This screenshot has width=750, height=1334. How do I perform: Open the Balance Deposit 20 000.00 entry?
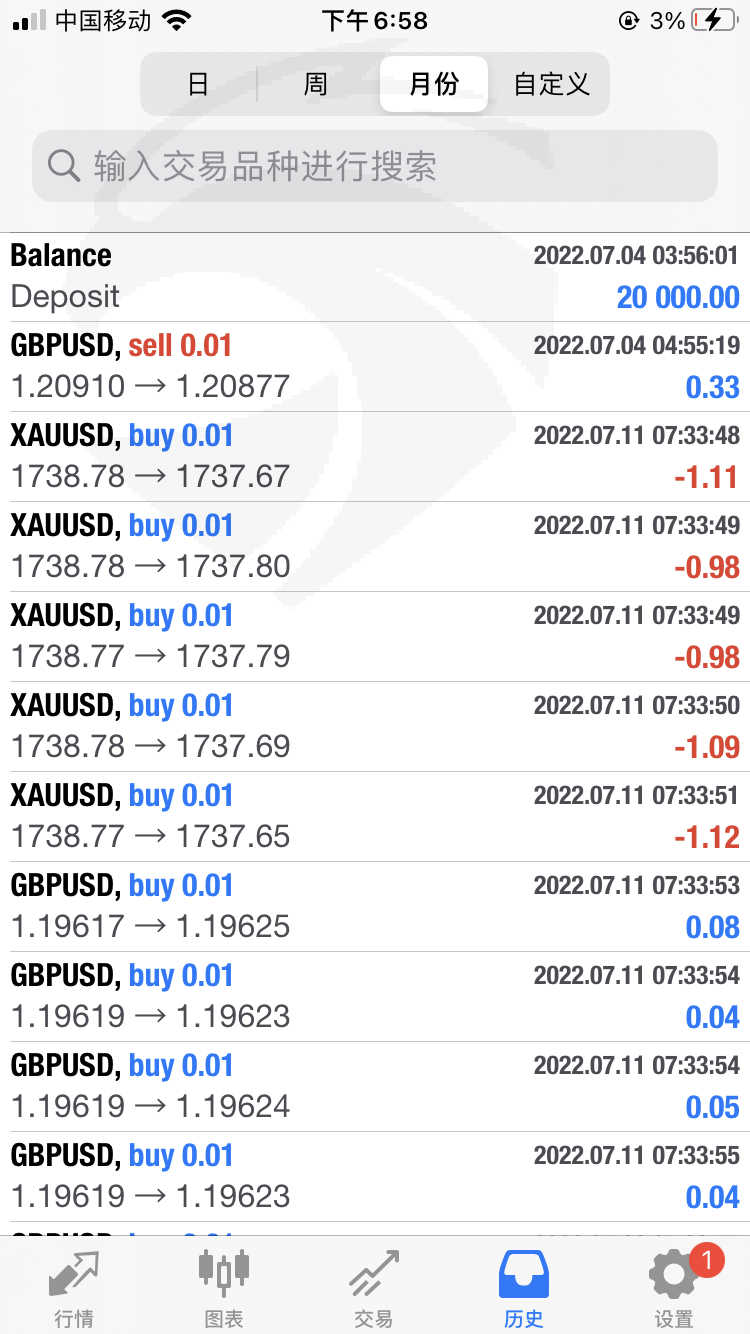click(x=375, y=277)
